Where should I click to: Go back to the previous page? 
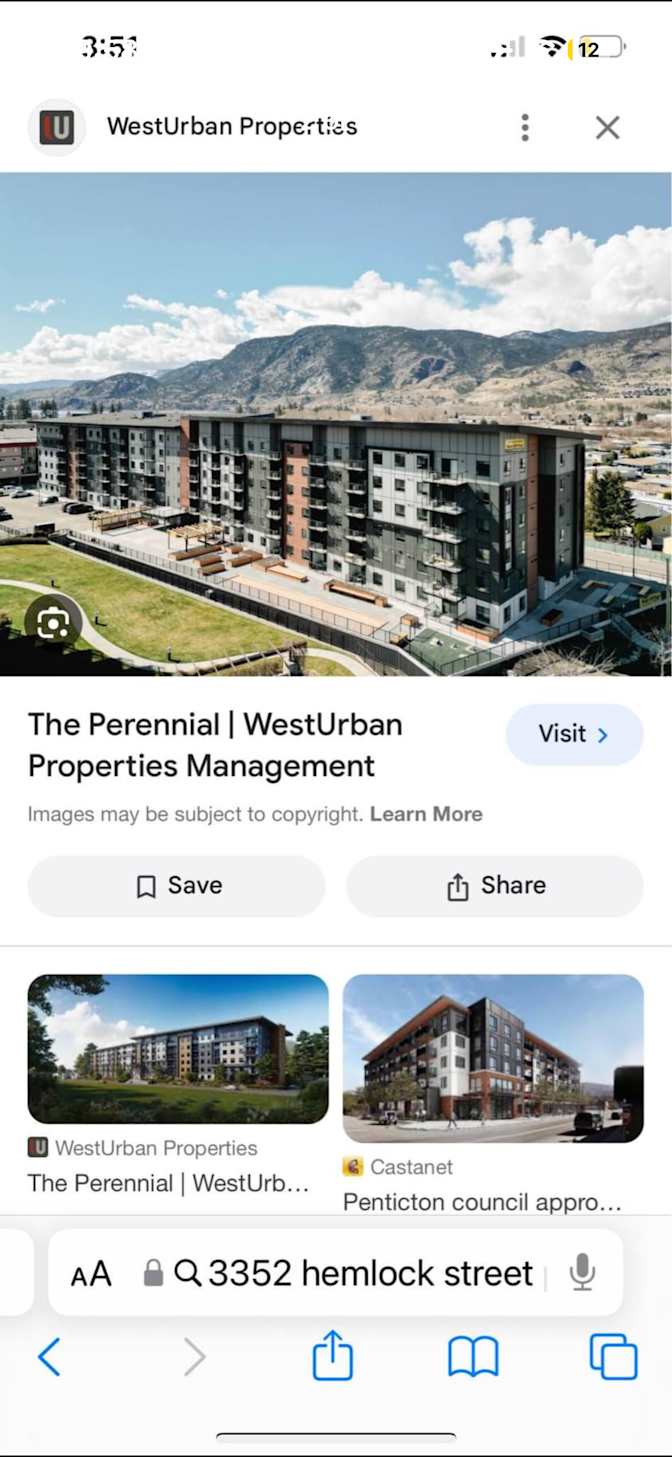point(48,1357)
